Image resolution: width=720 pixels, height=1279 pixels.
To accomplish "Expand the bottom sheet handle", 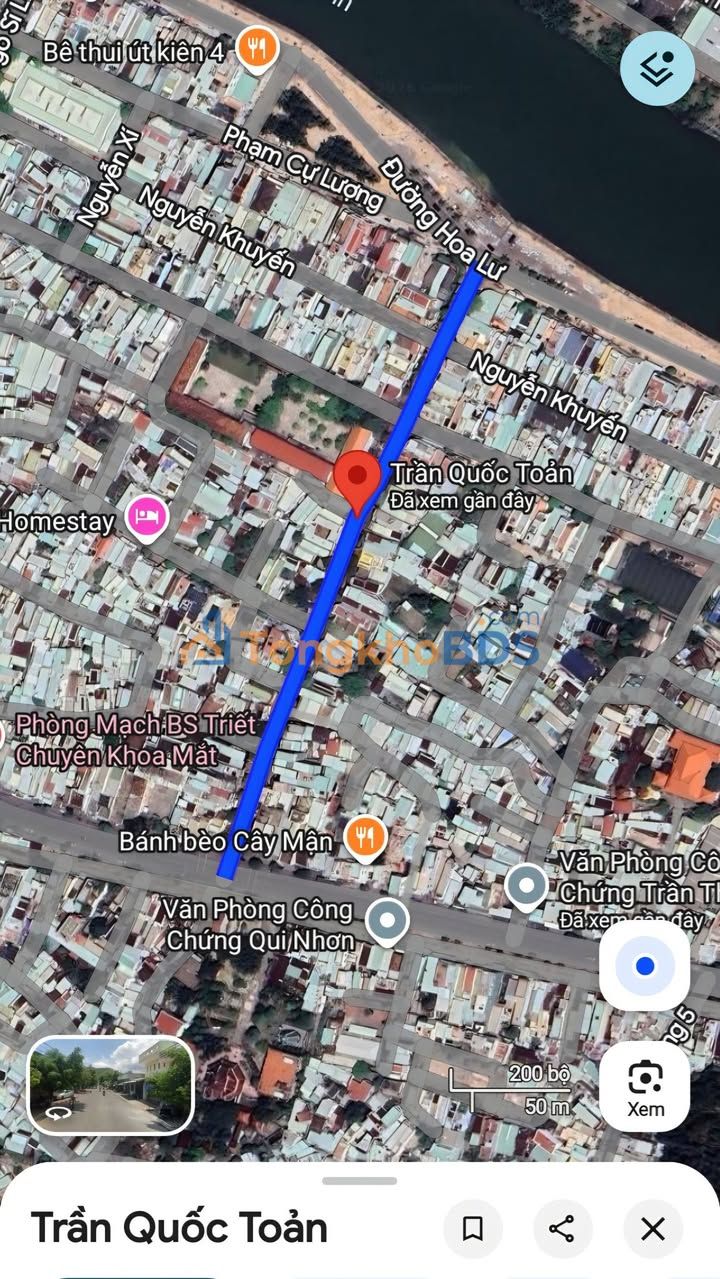I will click(360, 1181).
